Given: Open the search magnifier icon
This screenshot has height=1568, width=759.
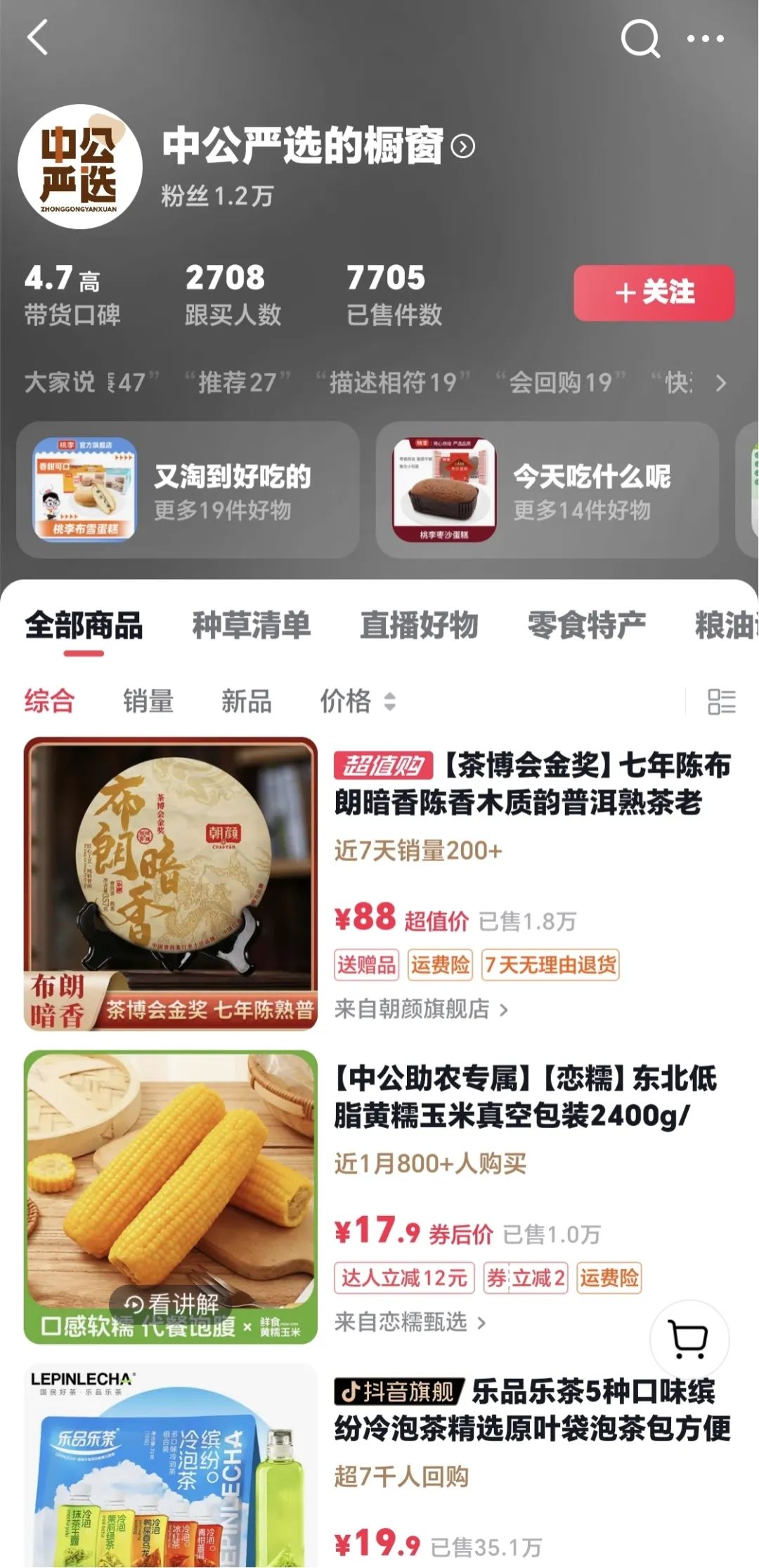Looking at the screenshot, I should 640,38.
